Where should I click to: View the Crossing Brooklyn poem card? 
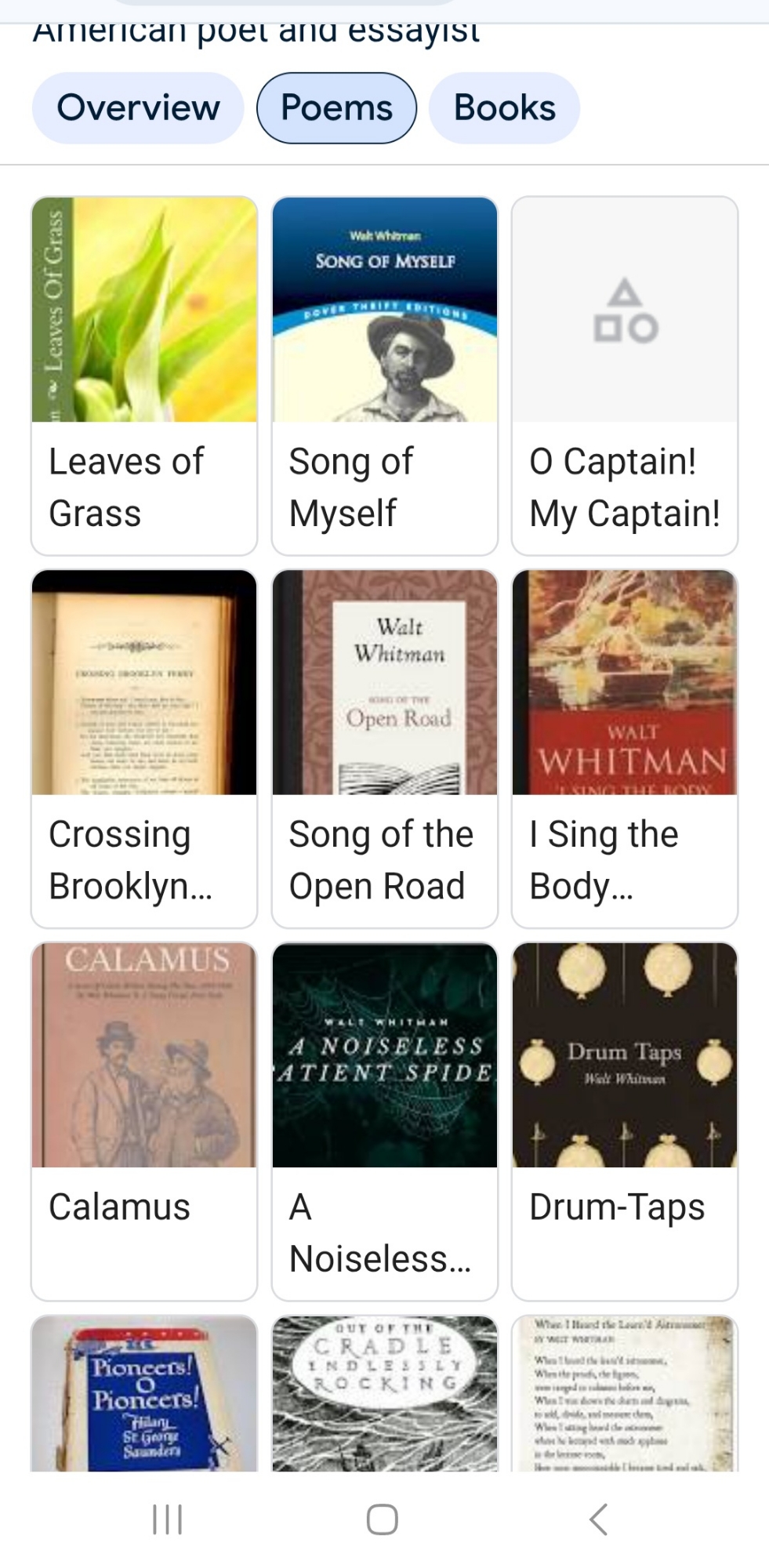(x=144, y=749)
